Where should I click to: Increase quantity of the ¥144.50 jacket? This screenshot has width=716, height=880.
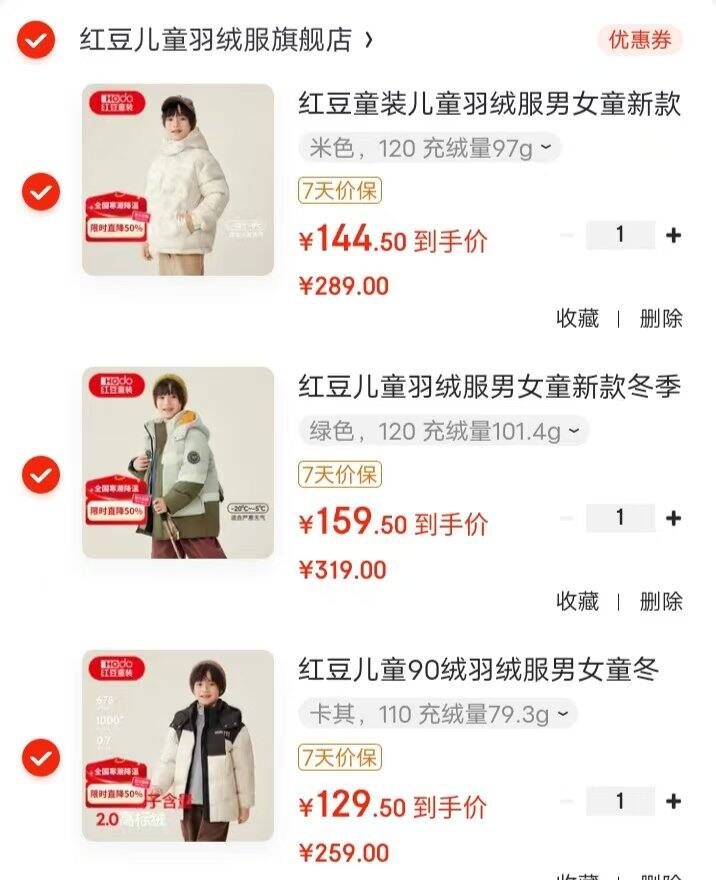coord(674,235)
